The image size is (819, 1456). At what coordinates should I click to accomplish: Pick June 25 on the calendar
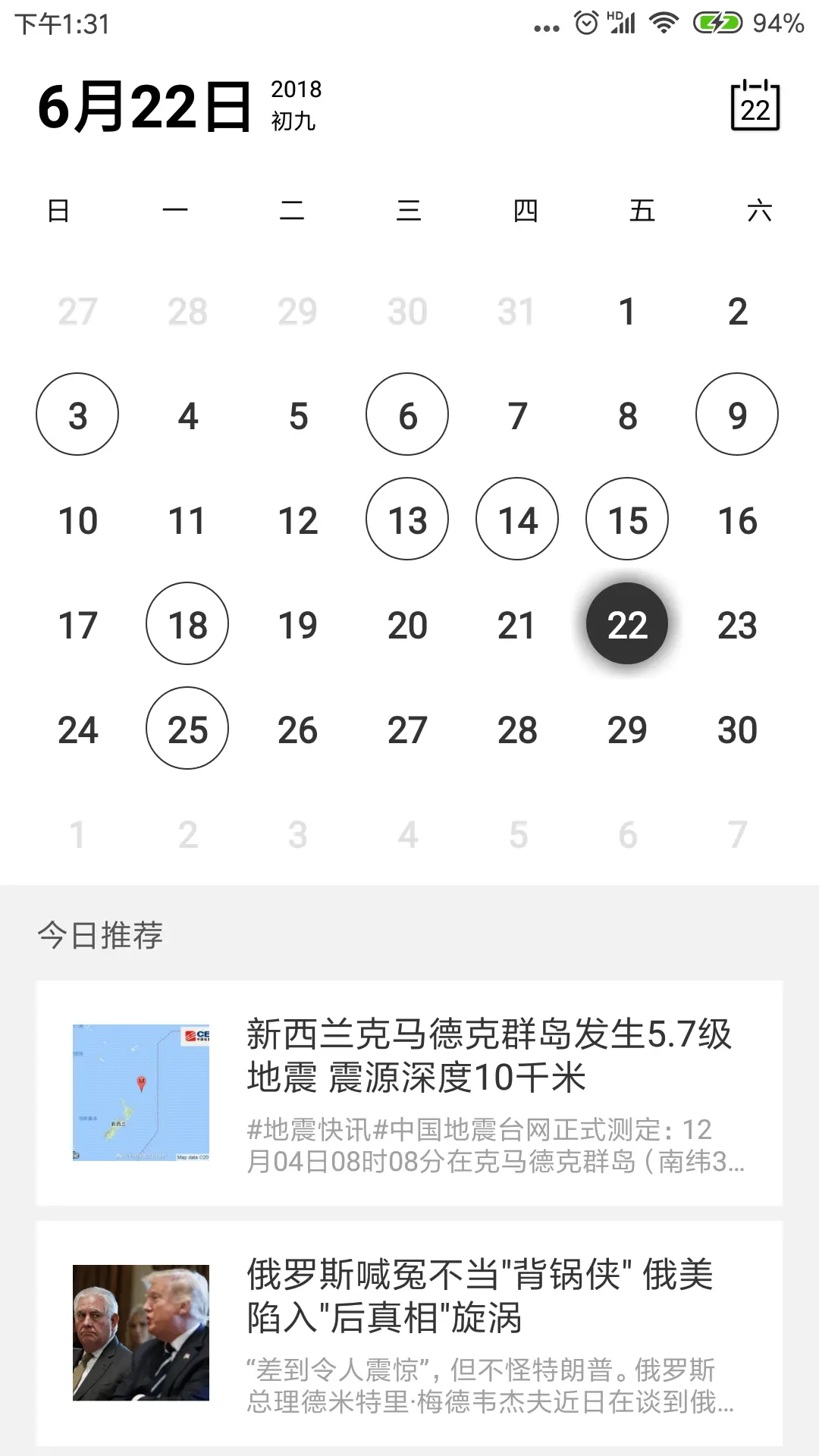coord(187,729)
